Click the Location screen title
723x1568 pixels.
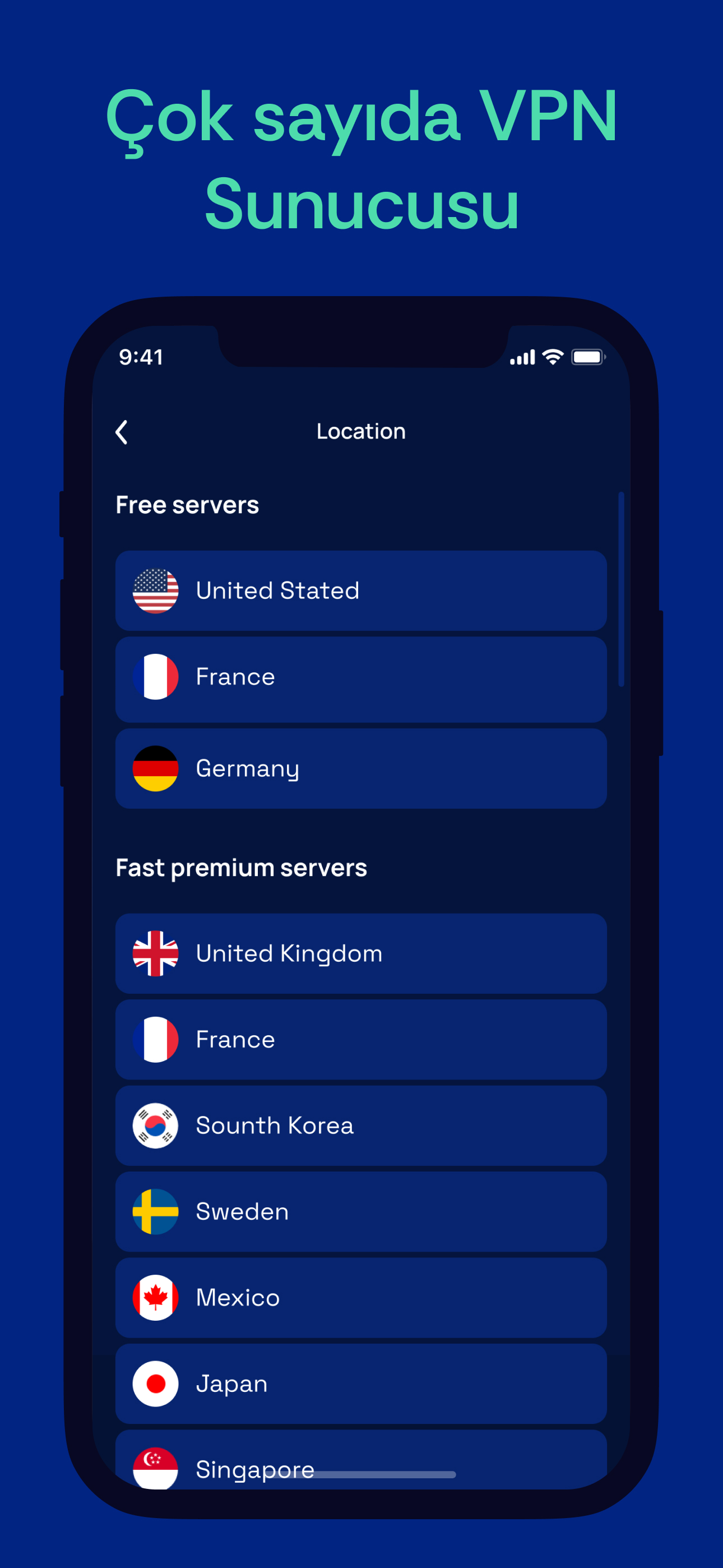361,431
